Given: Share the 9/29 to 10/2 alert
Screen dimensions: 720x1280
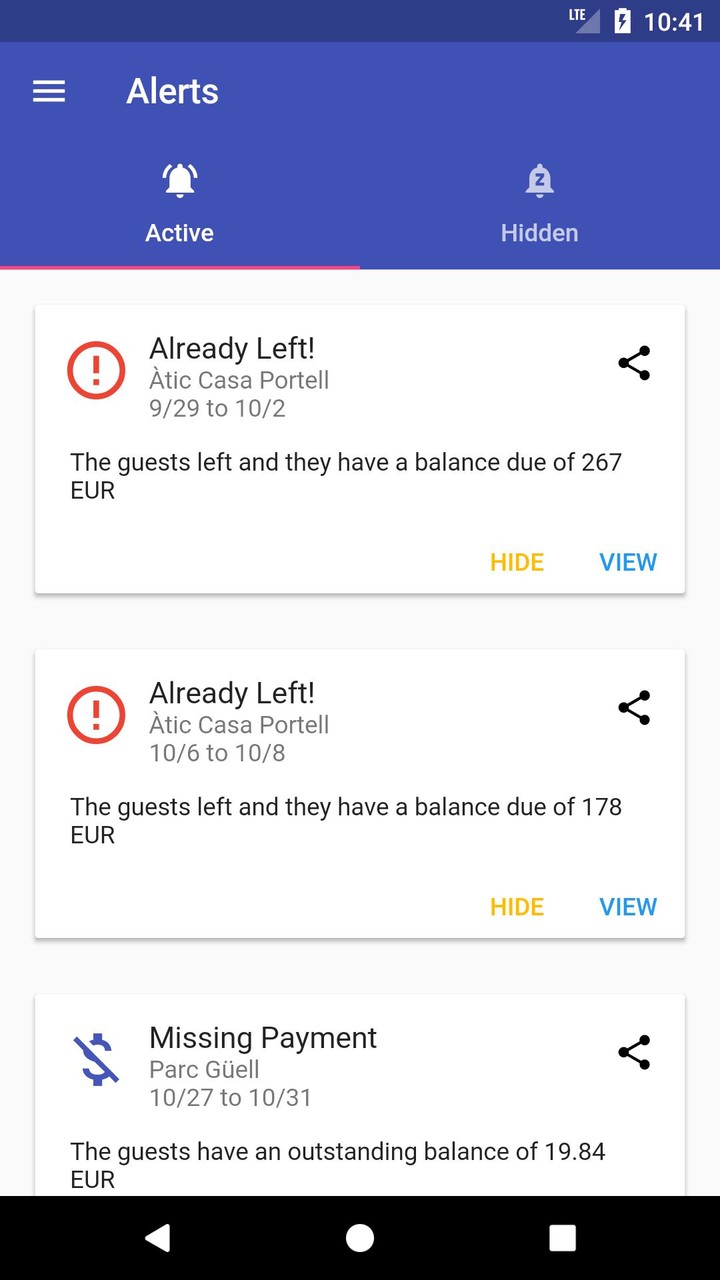Looking at the screenshot, I should (634, 363).
